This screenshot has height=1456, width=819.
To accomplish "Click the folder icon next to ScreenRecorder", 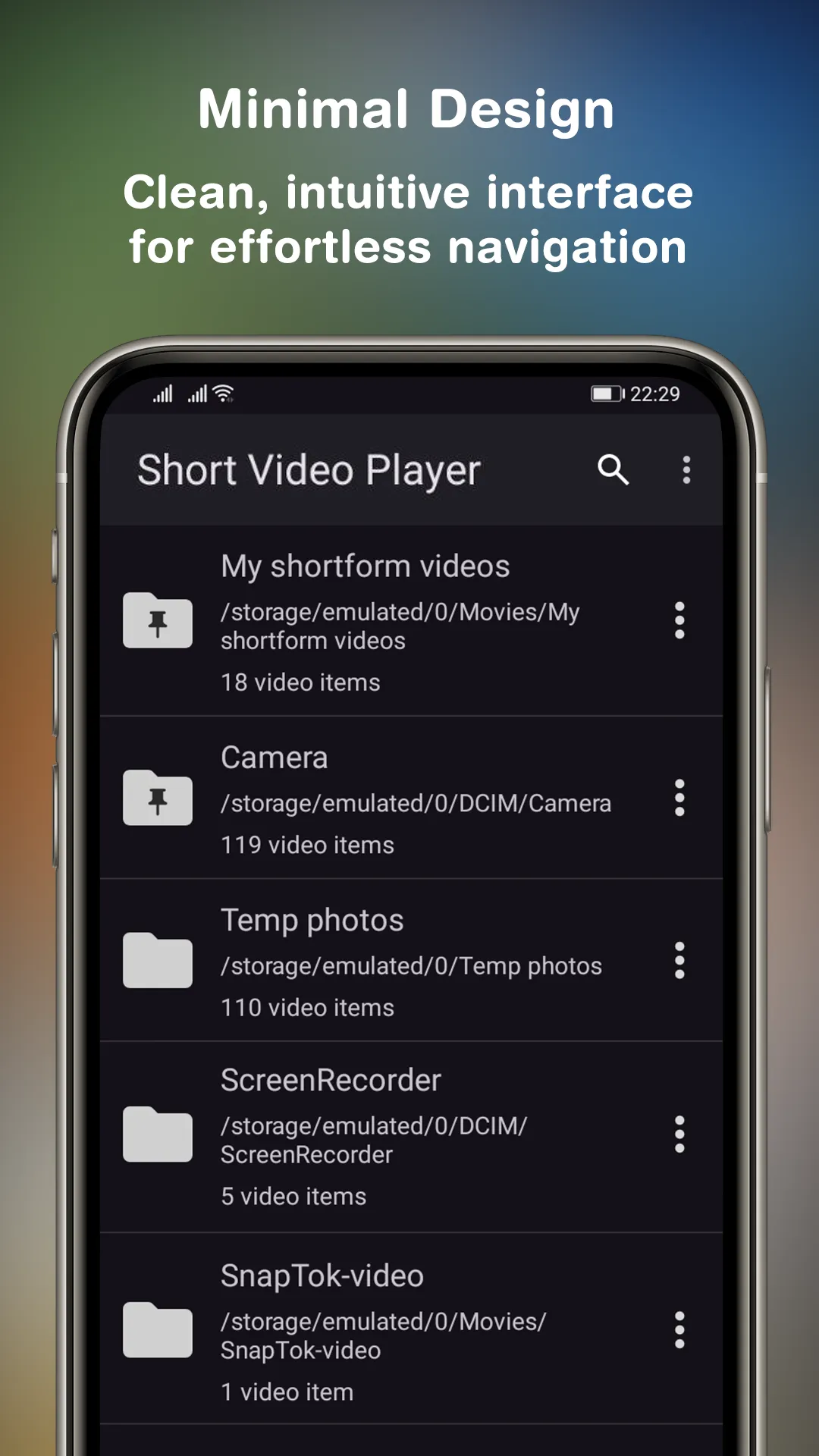I will pyautogui.click(x=157, y=1135).
